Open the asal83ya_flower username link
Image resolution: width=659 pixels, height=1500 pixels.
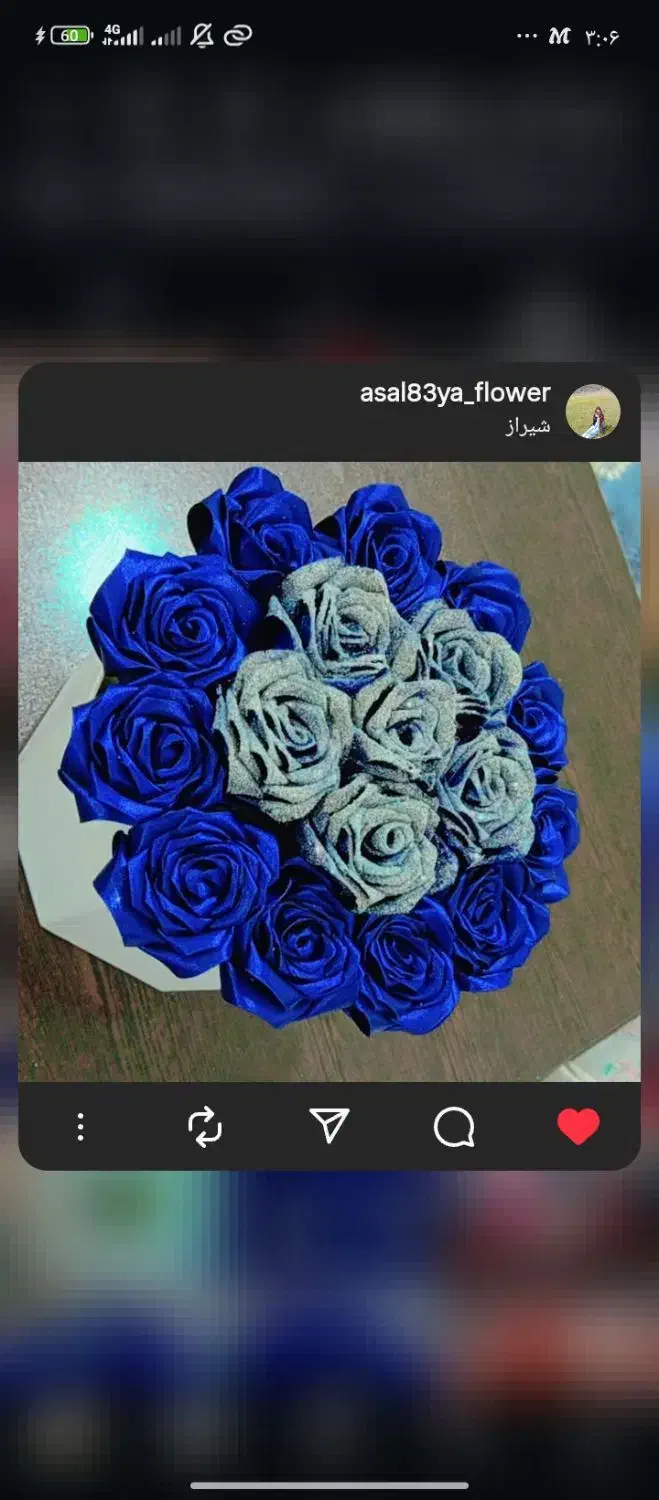coord(454,393)
